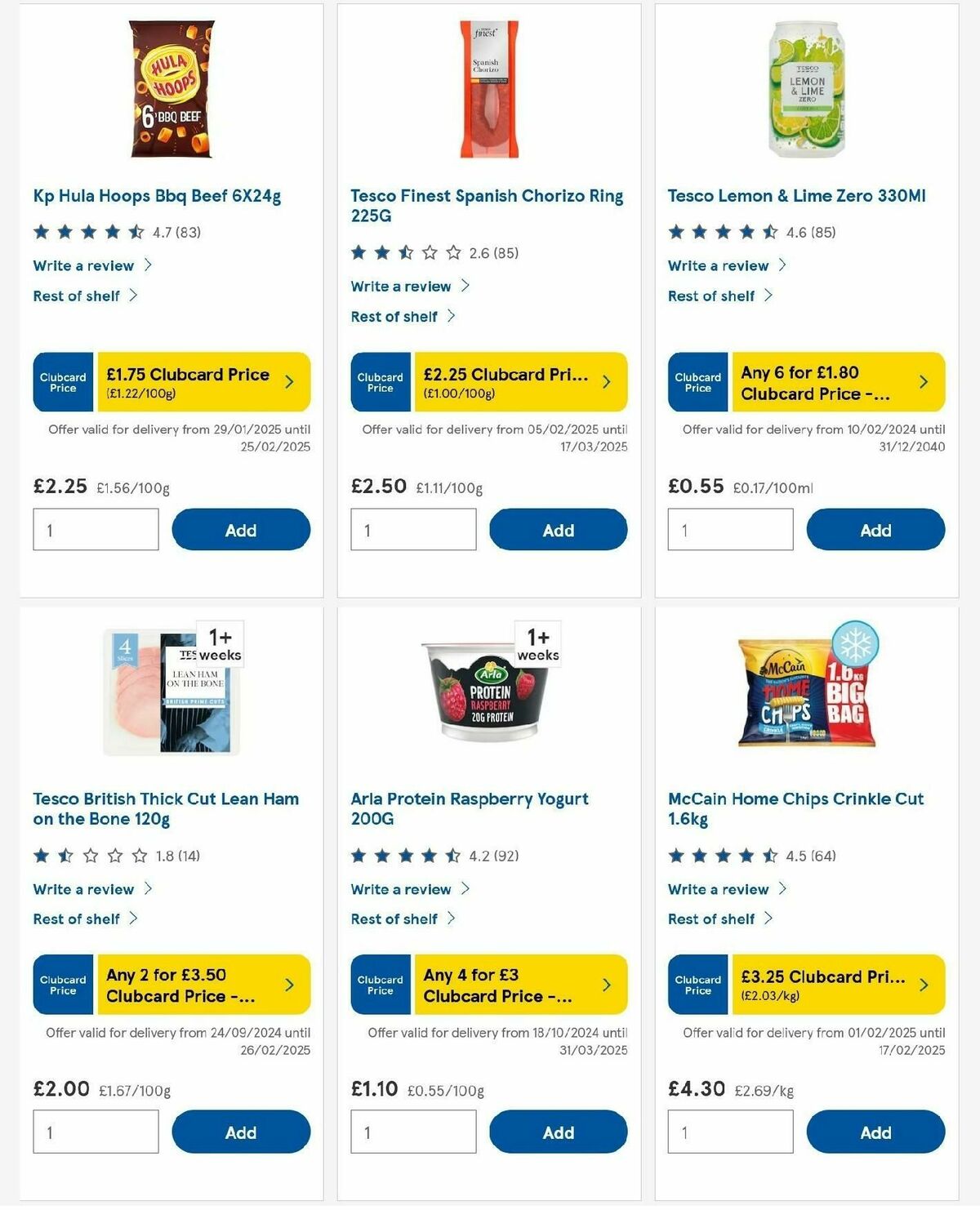Select the Kp Hula Hoops product title link
This screenshot has width=980, height=1210.
pyautogui.click(x=159, y=196)
